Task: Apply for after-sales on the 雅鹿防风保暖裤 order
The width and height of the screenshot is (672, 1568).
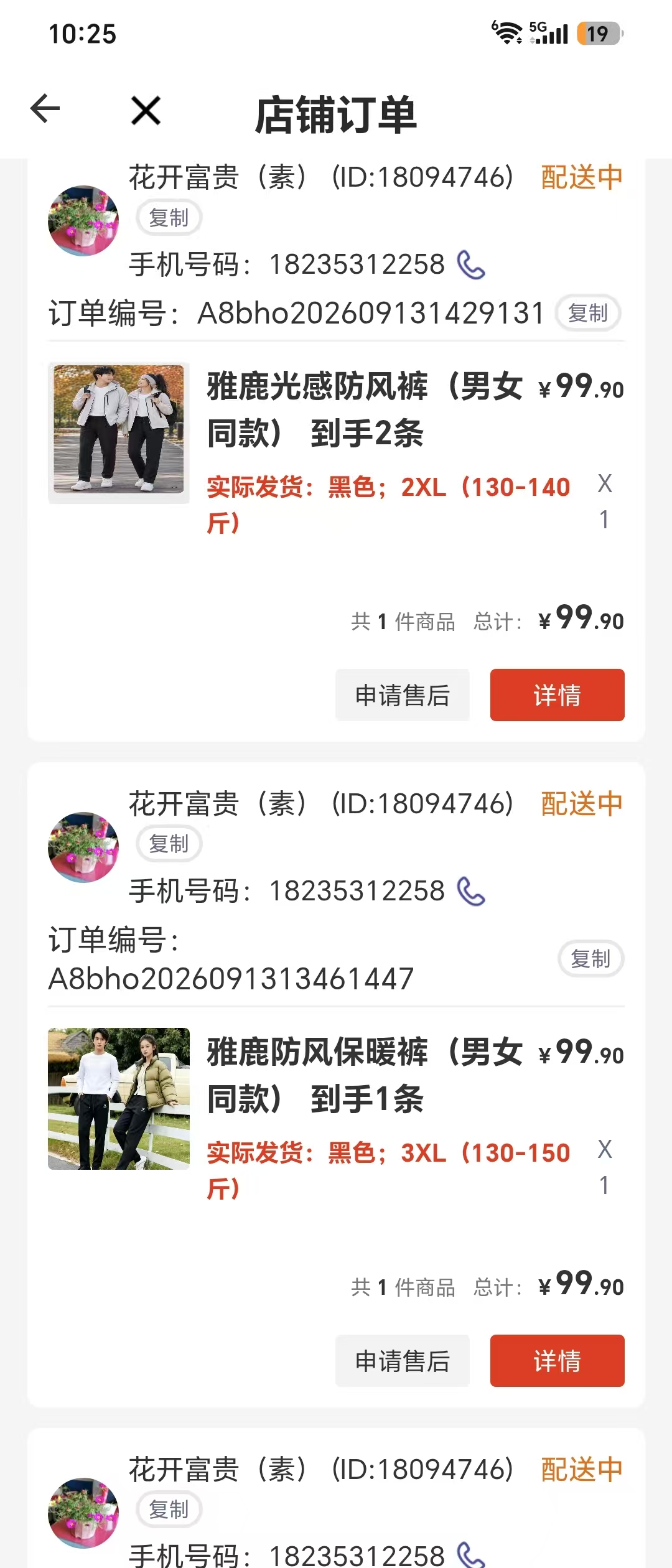Action: [x=403, y=1361]
